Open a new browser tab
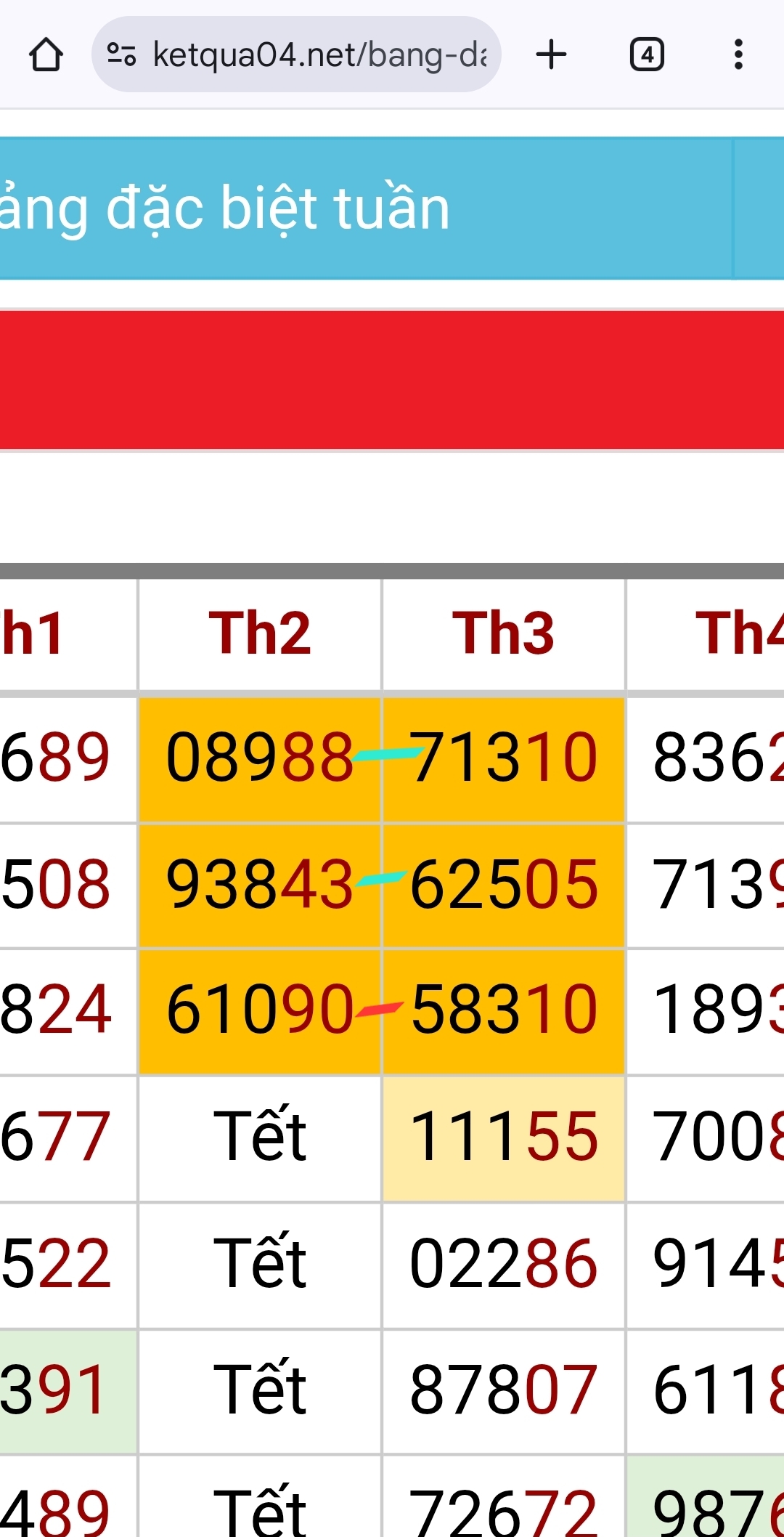 click(x=551, y=54)
